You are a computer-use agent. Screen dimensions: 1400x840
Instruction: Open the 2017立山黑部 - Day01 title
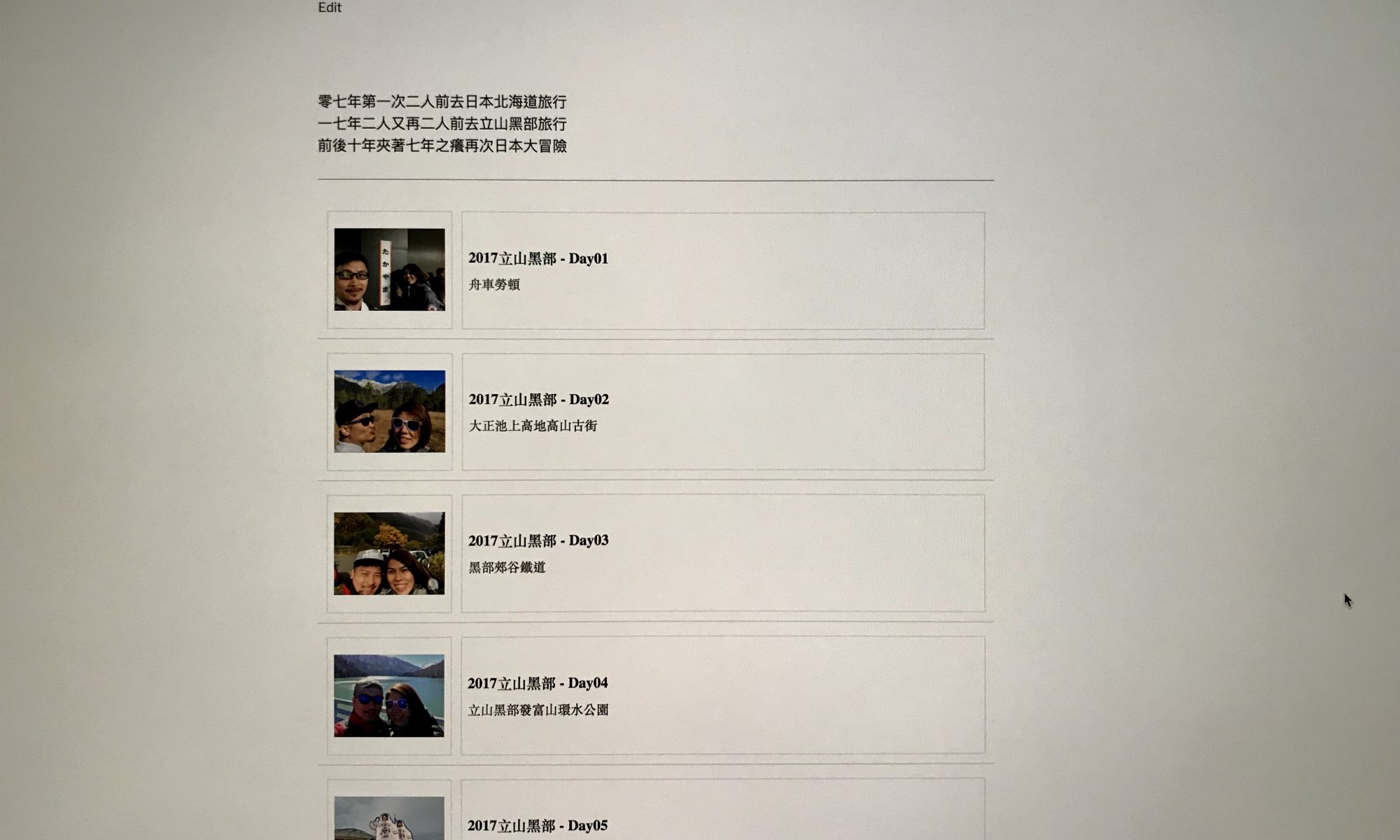[x=538, y=258]
